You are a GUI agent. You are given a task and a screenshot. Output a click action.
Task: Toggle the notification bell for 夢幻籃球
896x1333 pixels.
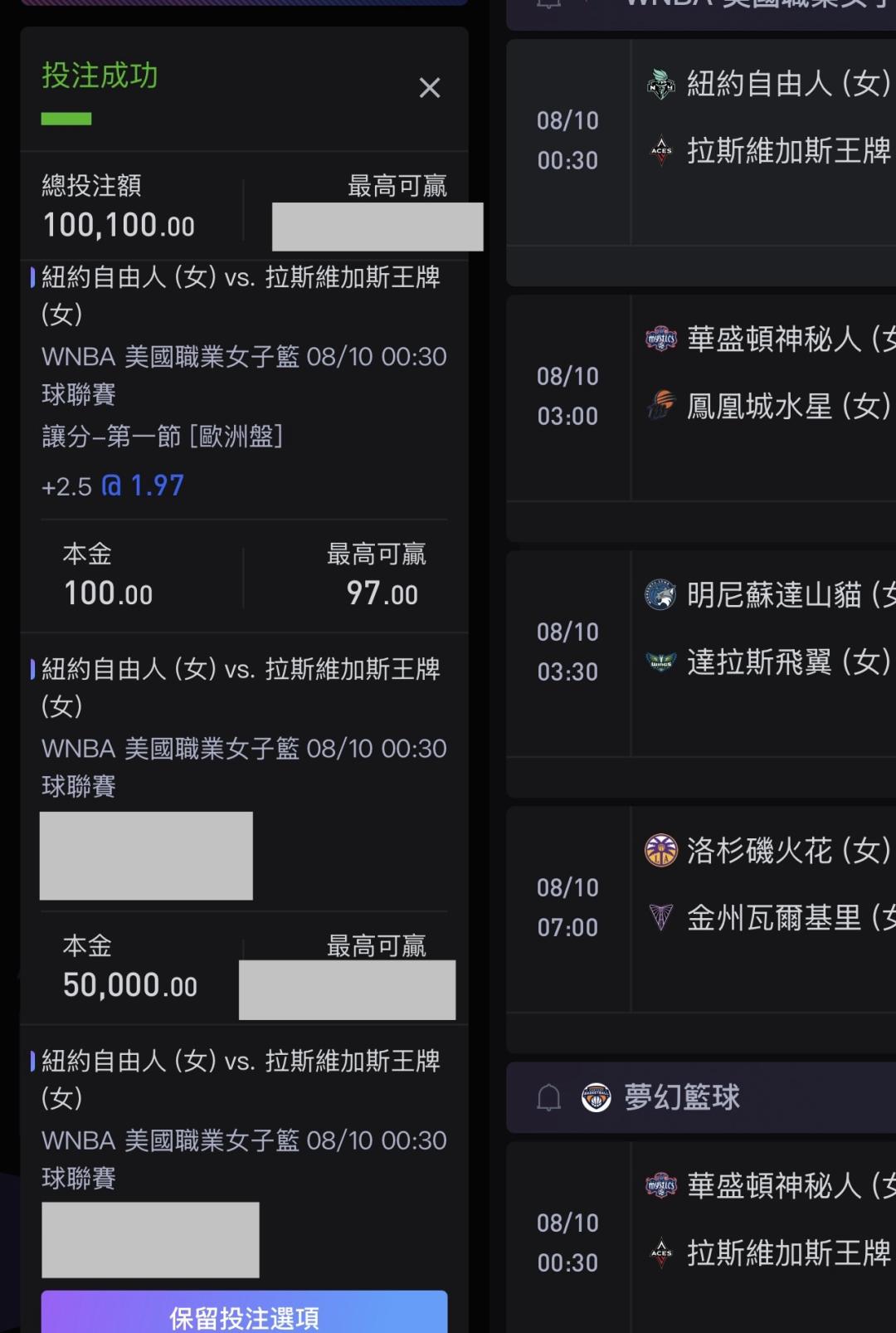[x=549, y=1097]
